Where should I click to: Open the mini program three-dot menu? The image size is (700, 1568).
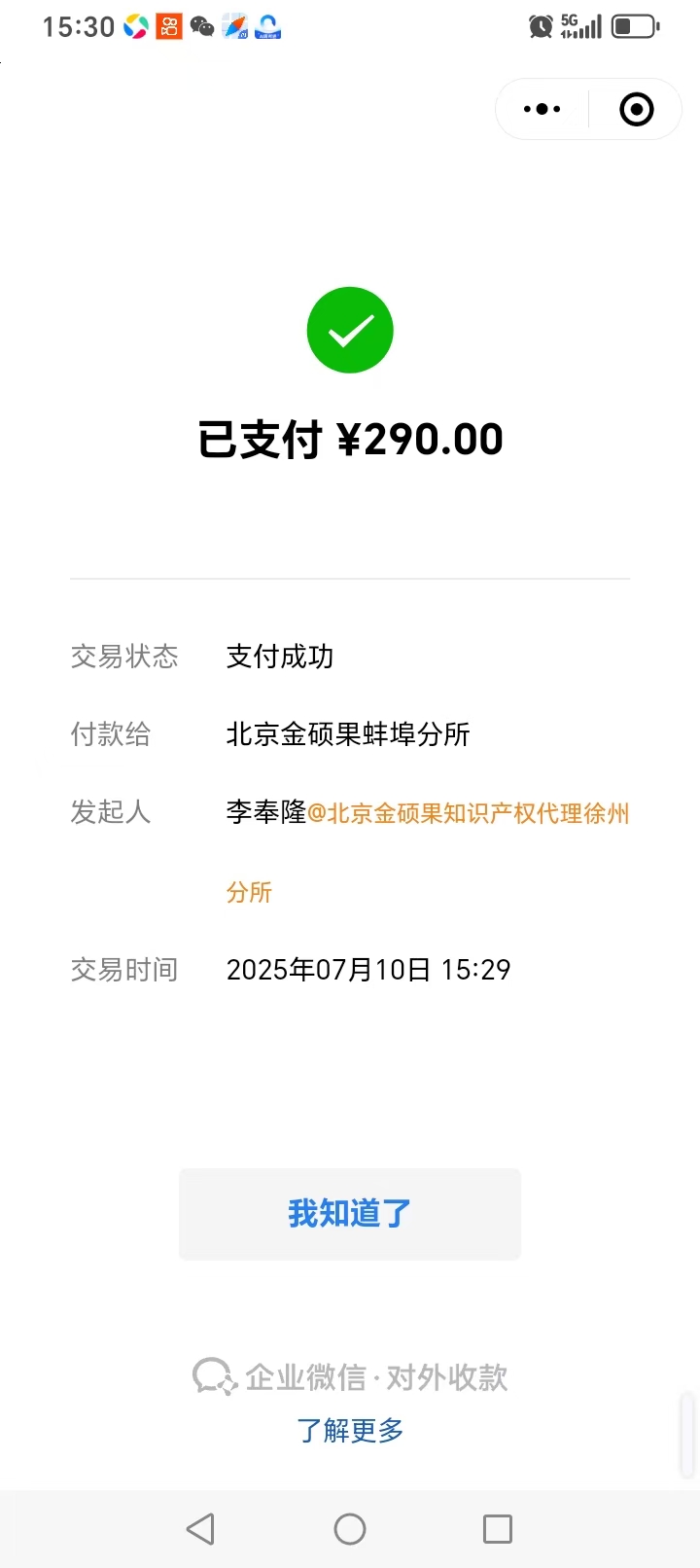coord(542,109)
